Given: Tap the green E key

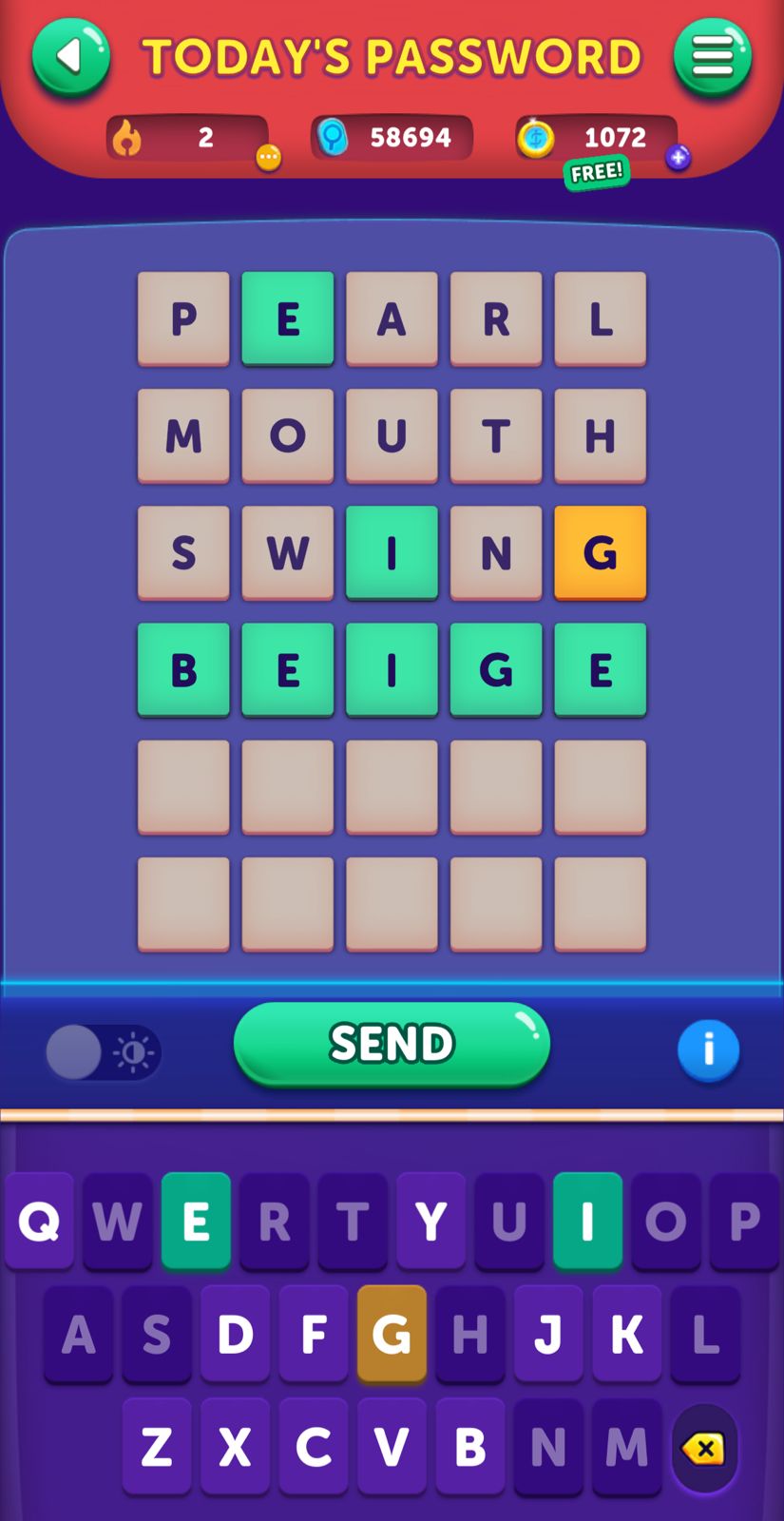Looking at the screenshot, I should [196, 1221].
